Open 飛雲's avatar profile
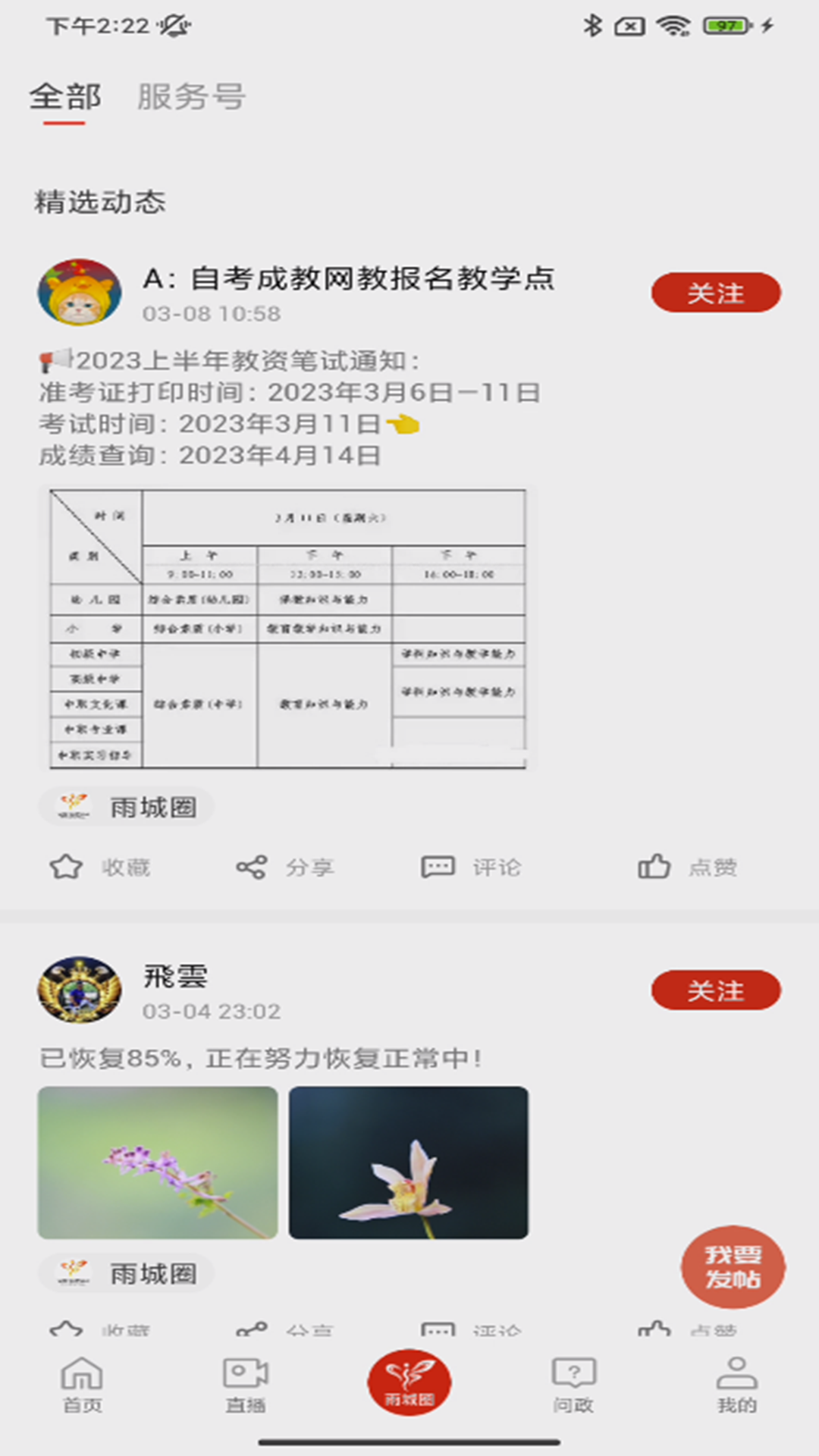 coord(80,990)
